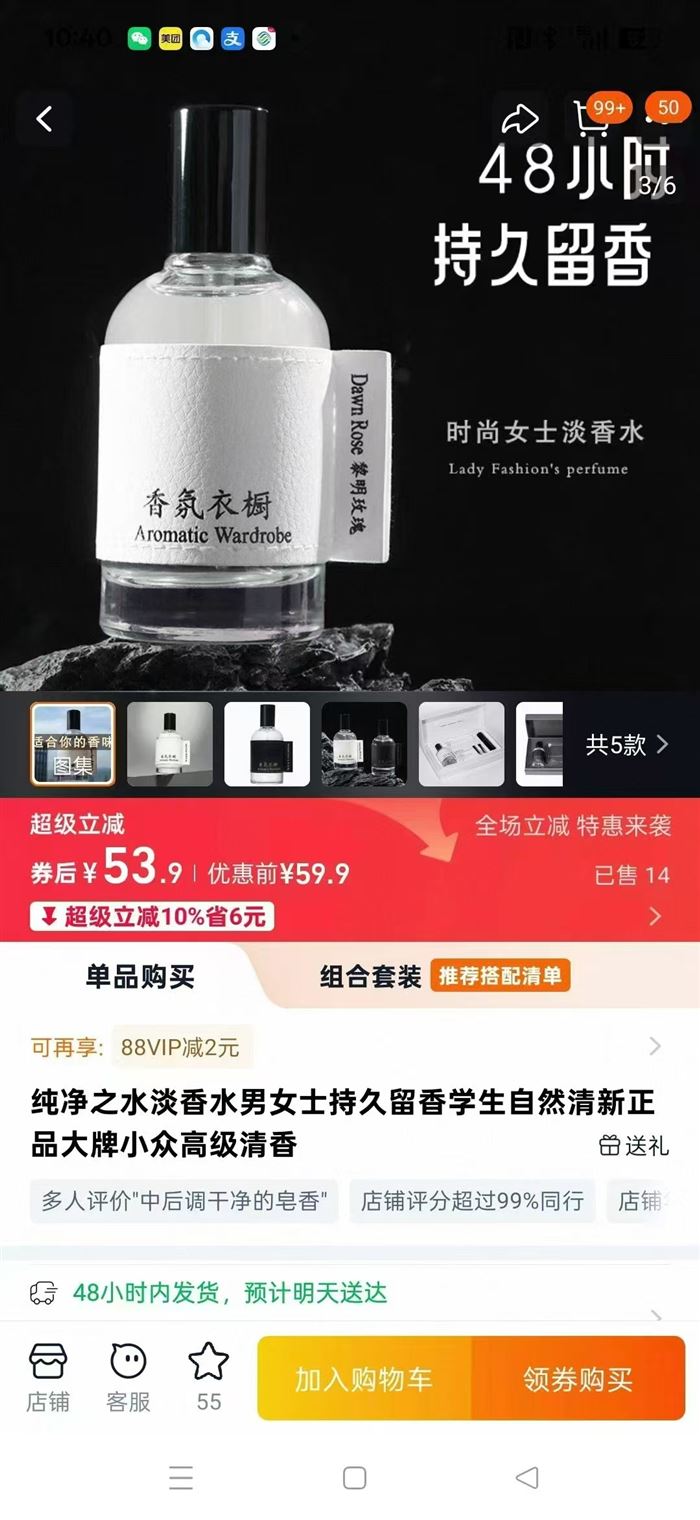Open the 图集 gallery thumbnail

pyautogui.click(x=73, y=744)
